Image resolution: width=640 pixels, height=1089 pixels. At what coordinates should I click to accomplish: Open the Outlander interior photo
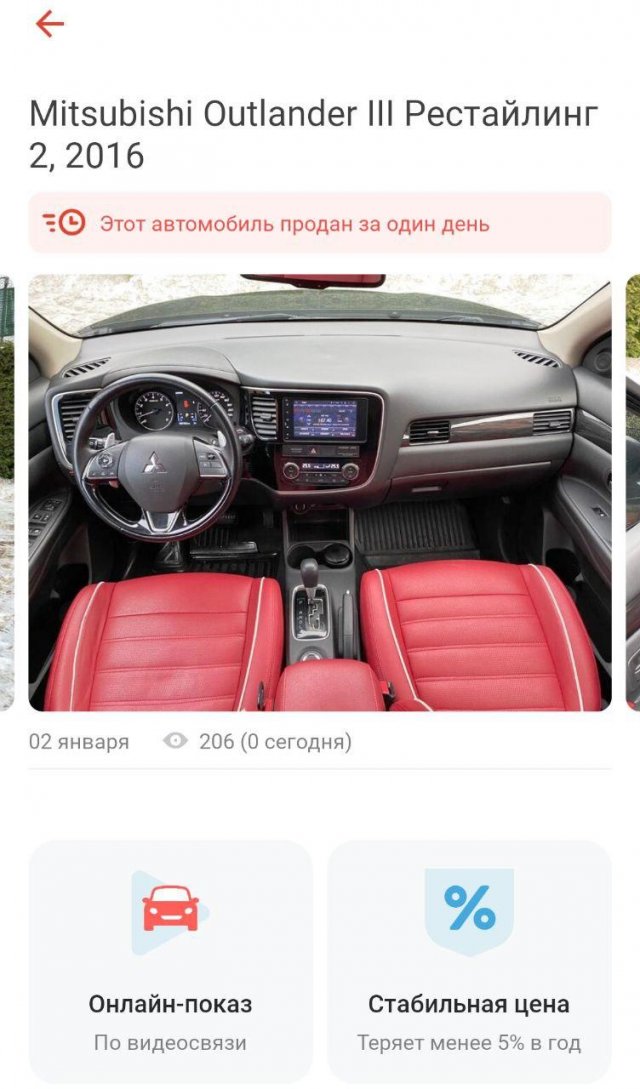320,492
